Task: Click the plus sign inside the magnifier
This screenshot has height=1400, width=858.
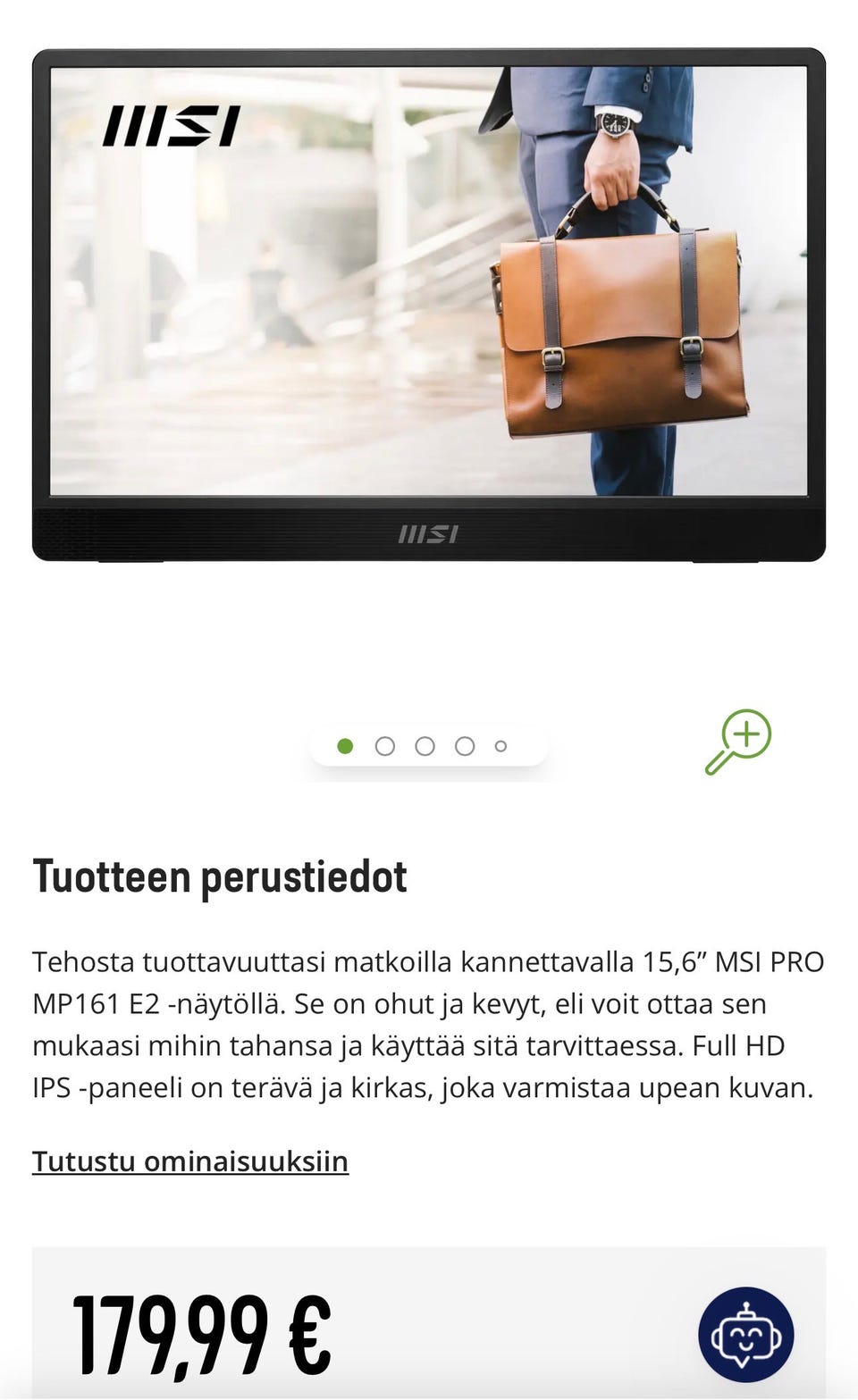Action: click(744, 735)
